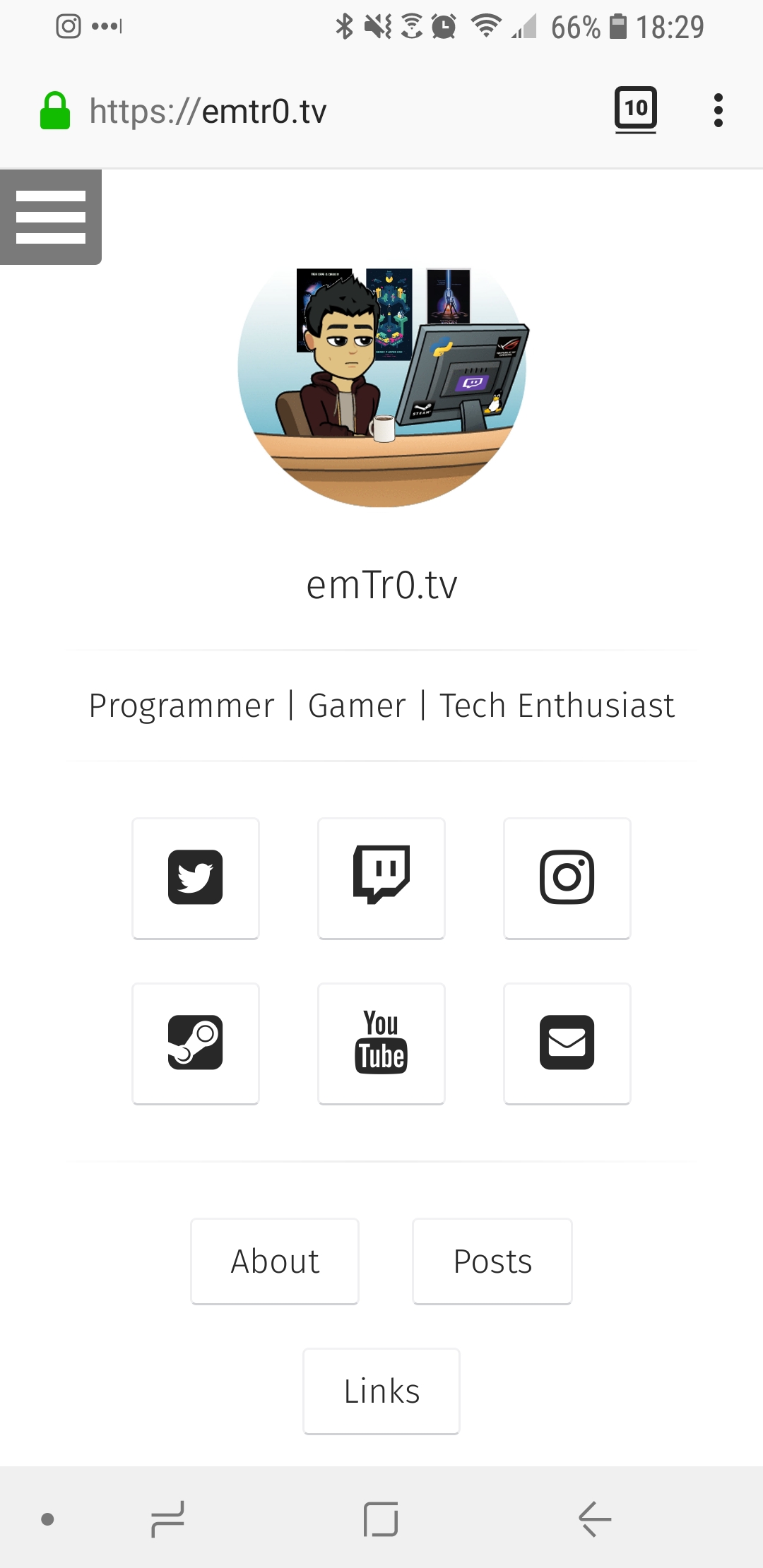Open the About page

(x=274, y=1261)
